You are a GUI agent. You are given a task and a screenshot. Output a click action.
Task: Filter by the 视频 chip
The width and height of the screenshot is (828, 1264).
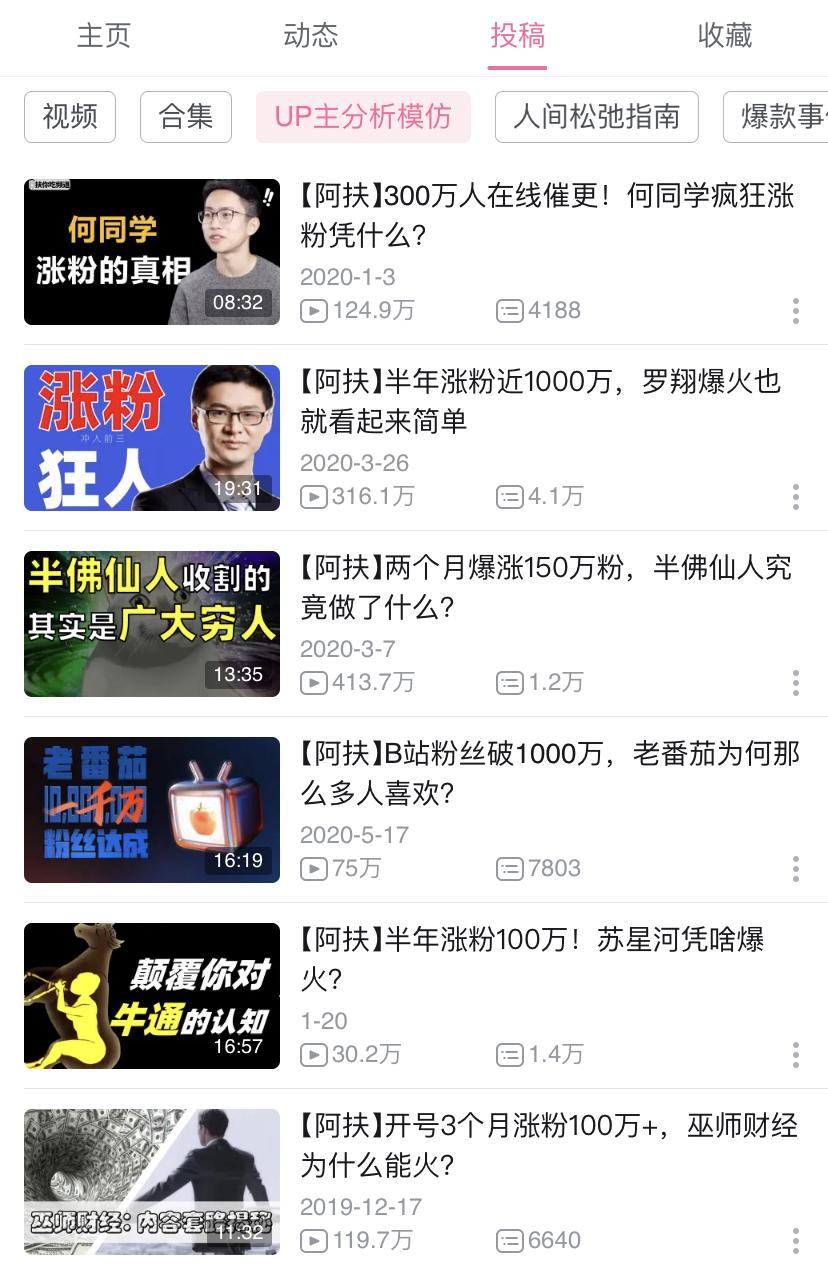70,117
